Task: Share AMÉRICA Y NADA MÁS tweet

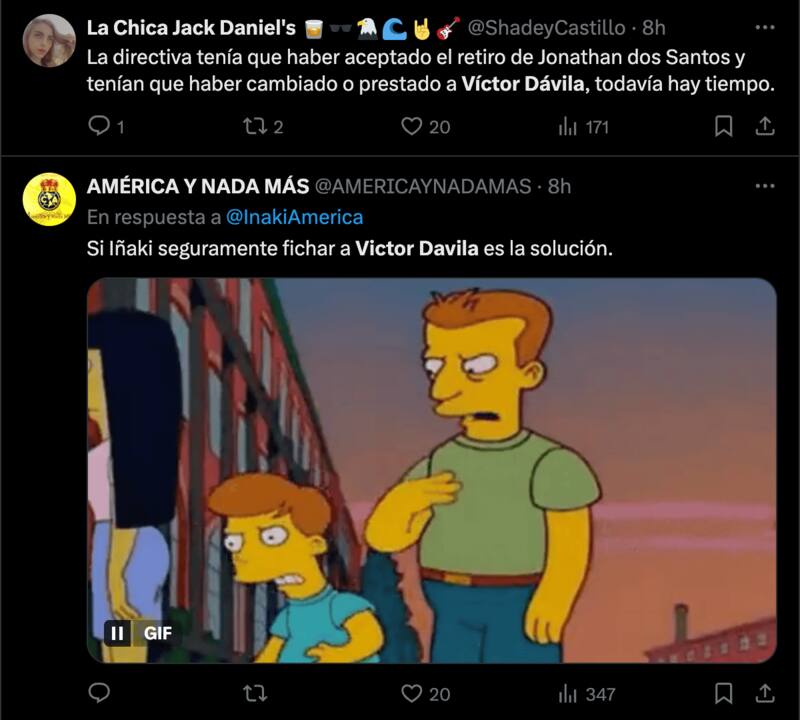Action: [764, 693]
